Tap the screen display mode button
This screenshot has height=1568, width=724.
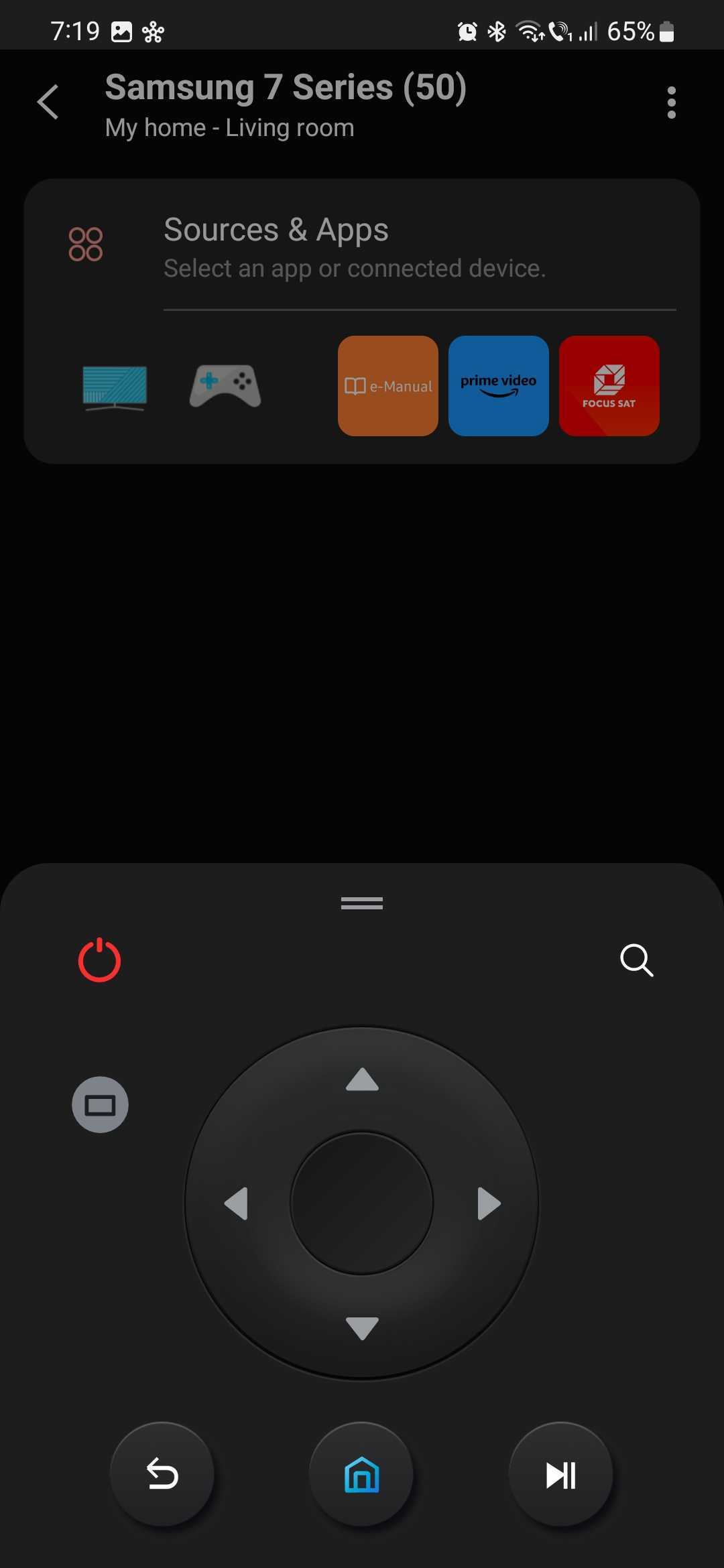tap(100, 1105)
